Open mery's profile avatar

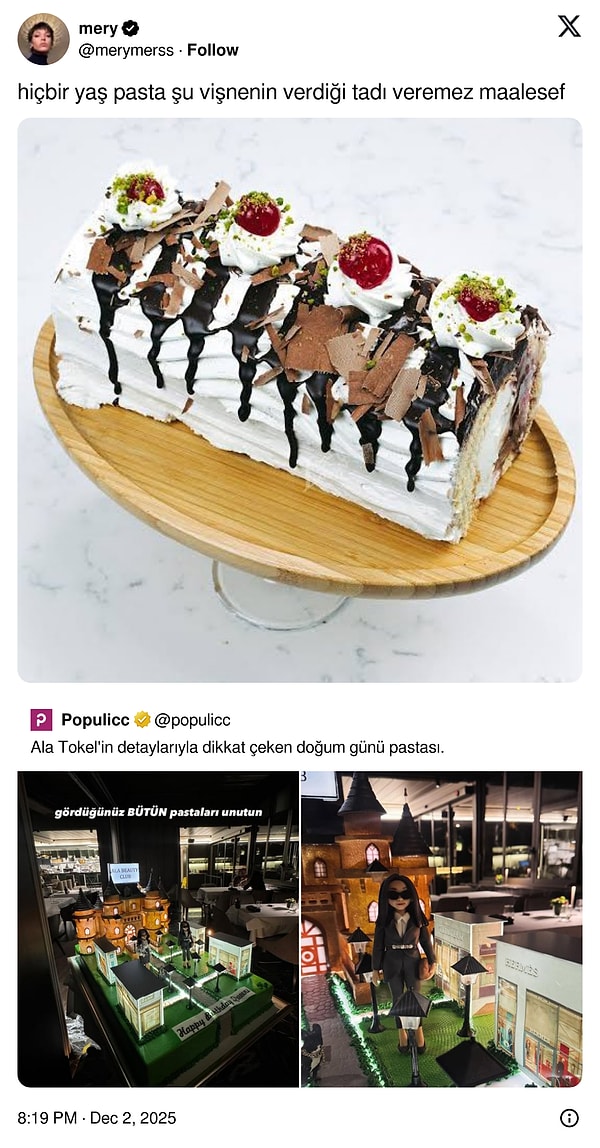(x=43, y=39)
